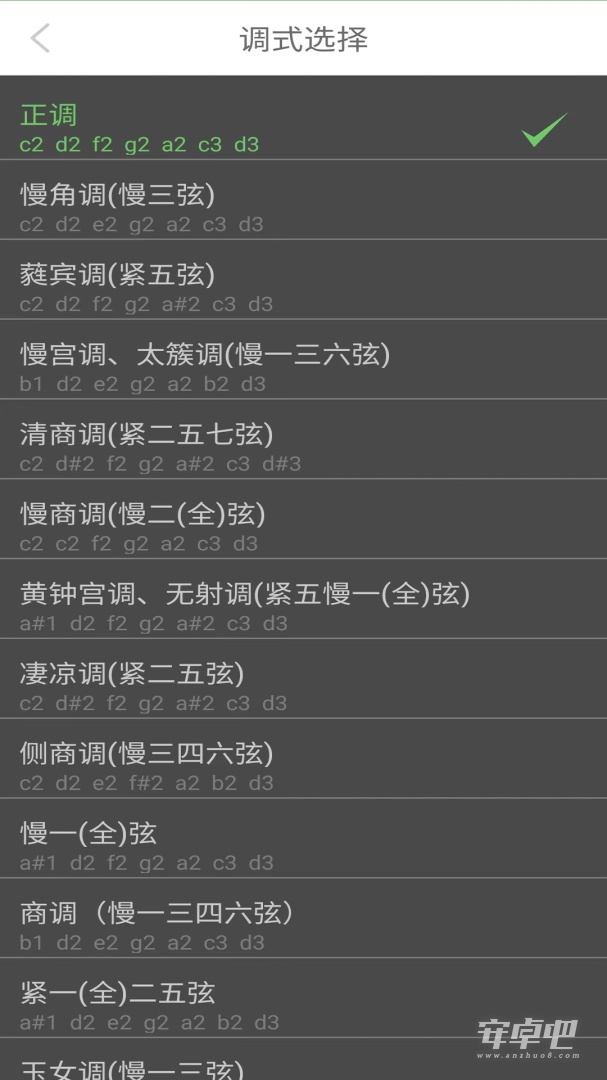Choose 慢角调(慢三弦) tuning
This screenshot has height=1080, width=607.
tap(303, 200)
